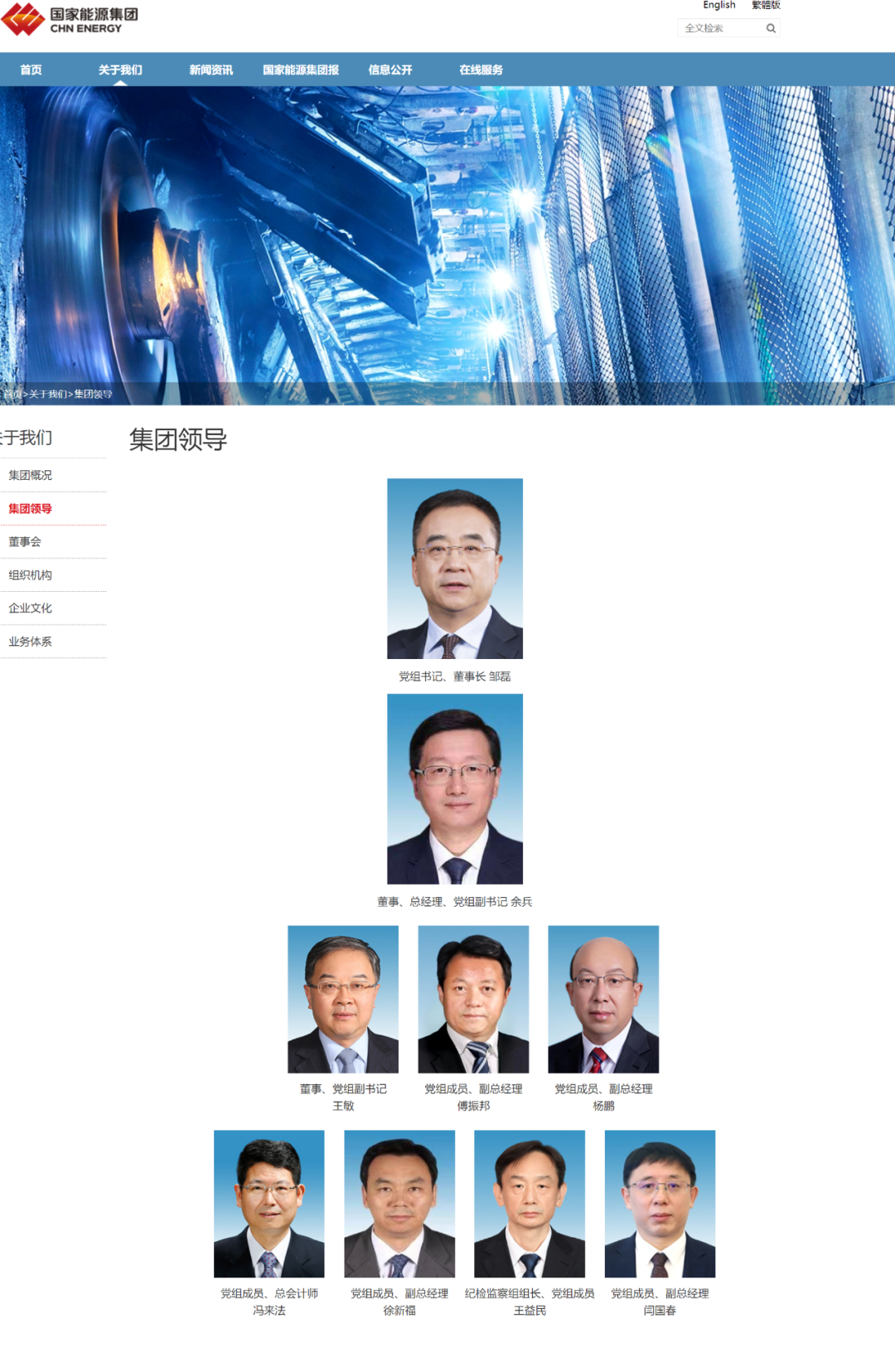Tap the 全文检索 search field

tap(719, 28)
